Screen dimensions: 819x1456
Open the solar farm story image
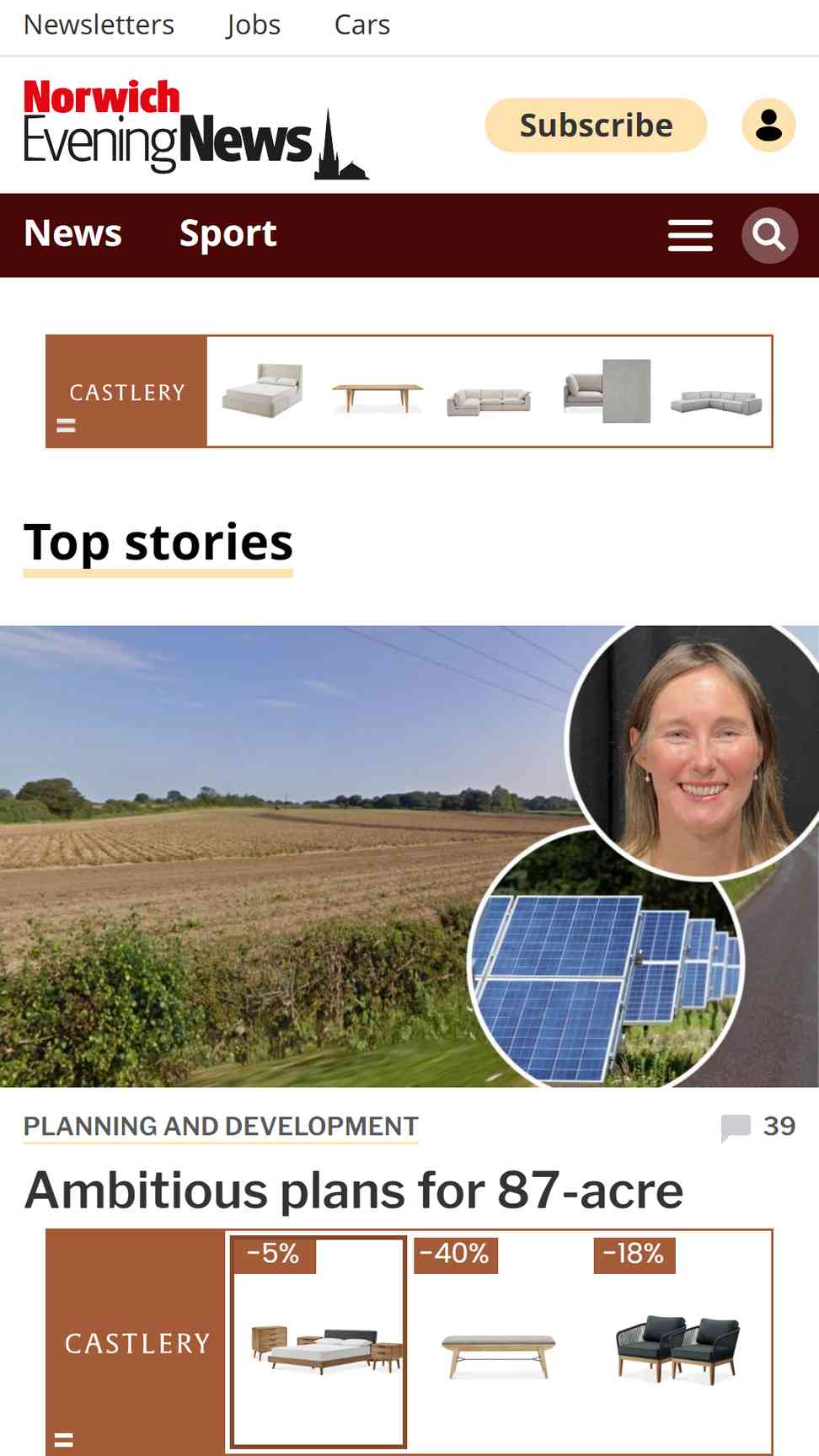(x=409, y=856)
